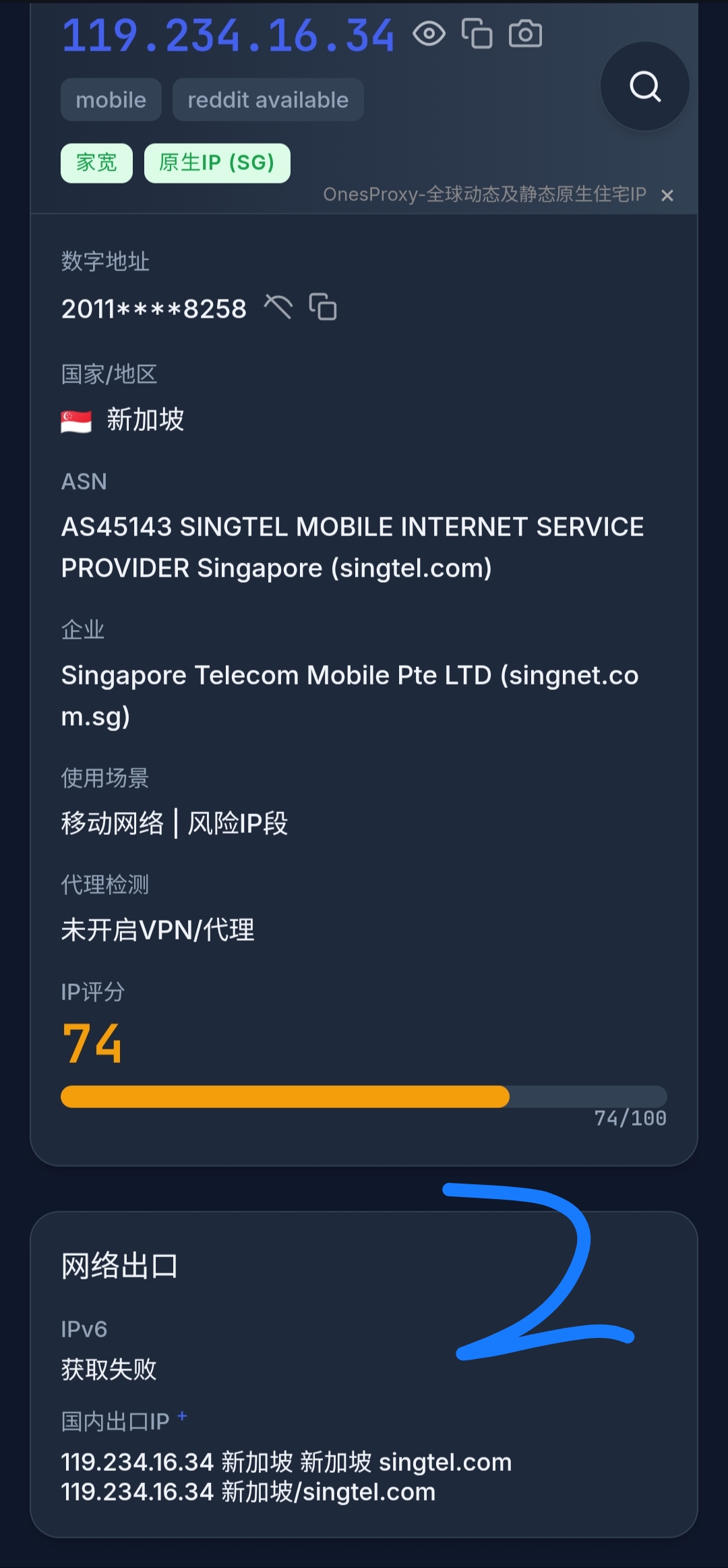Open the OnesProxy ad link

point(484,195)
